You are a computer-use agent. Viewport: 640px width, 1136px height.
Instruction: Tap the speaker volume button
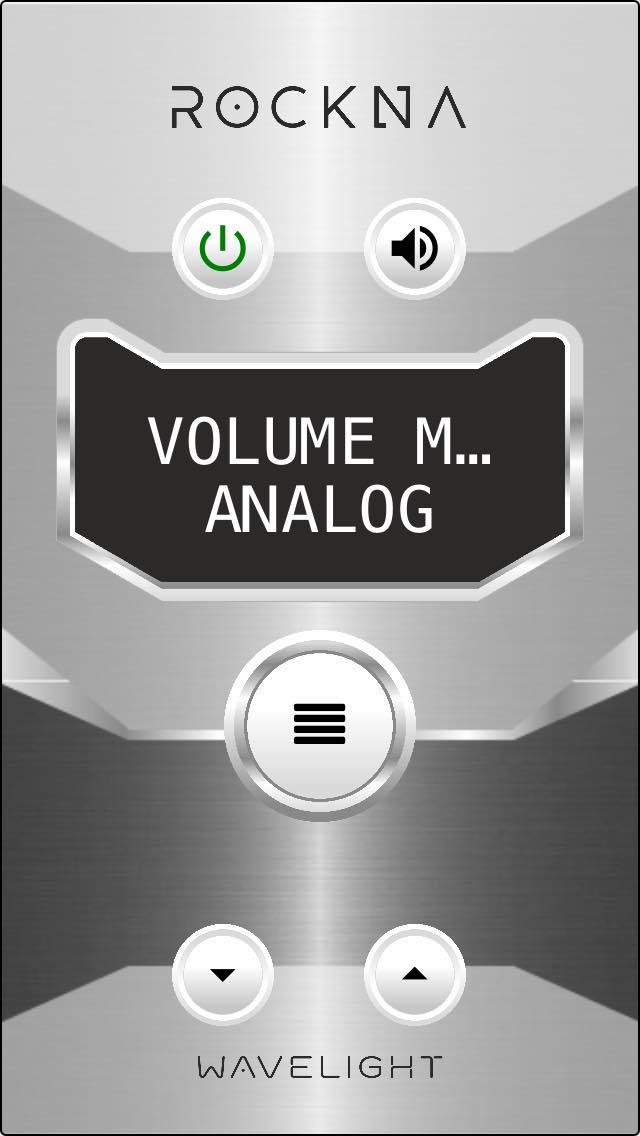[414, 249]
